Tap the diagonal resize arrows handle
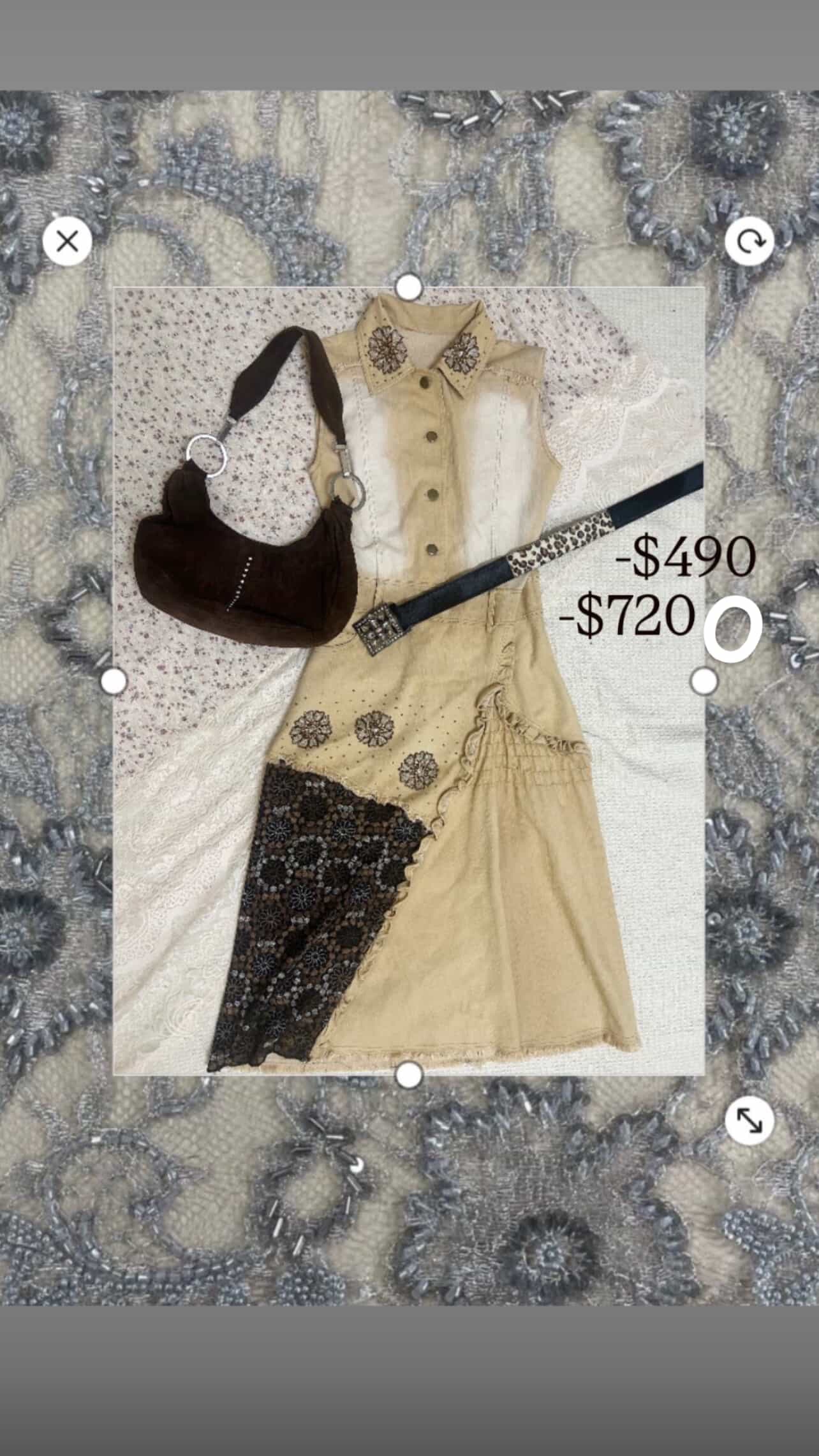This screenshot has height=1456, width=819. tap(749, 1120)
